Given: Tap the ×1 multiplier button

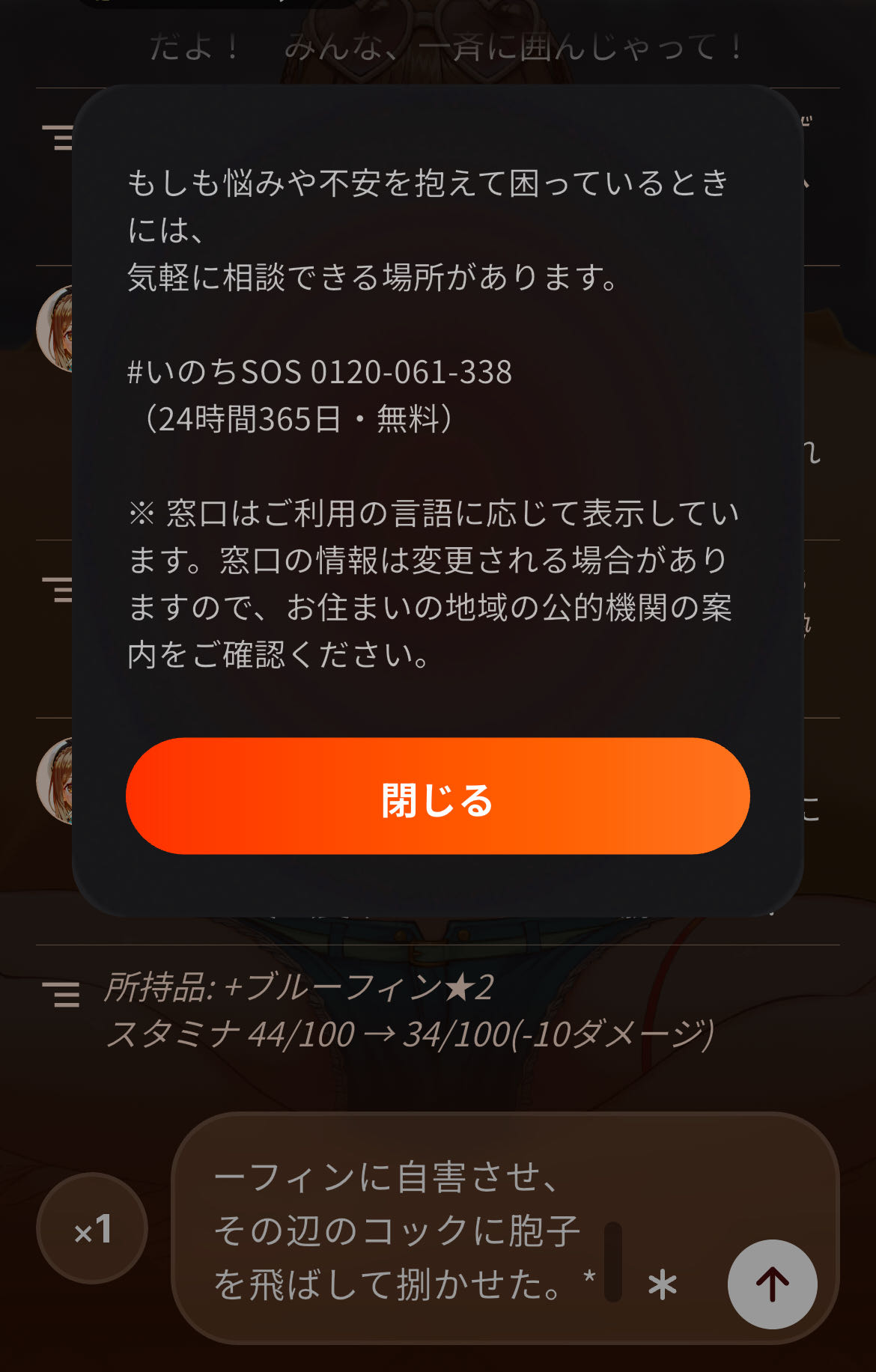Looking at the screenshot, I should (92, 1228).
